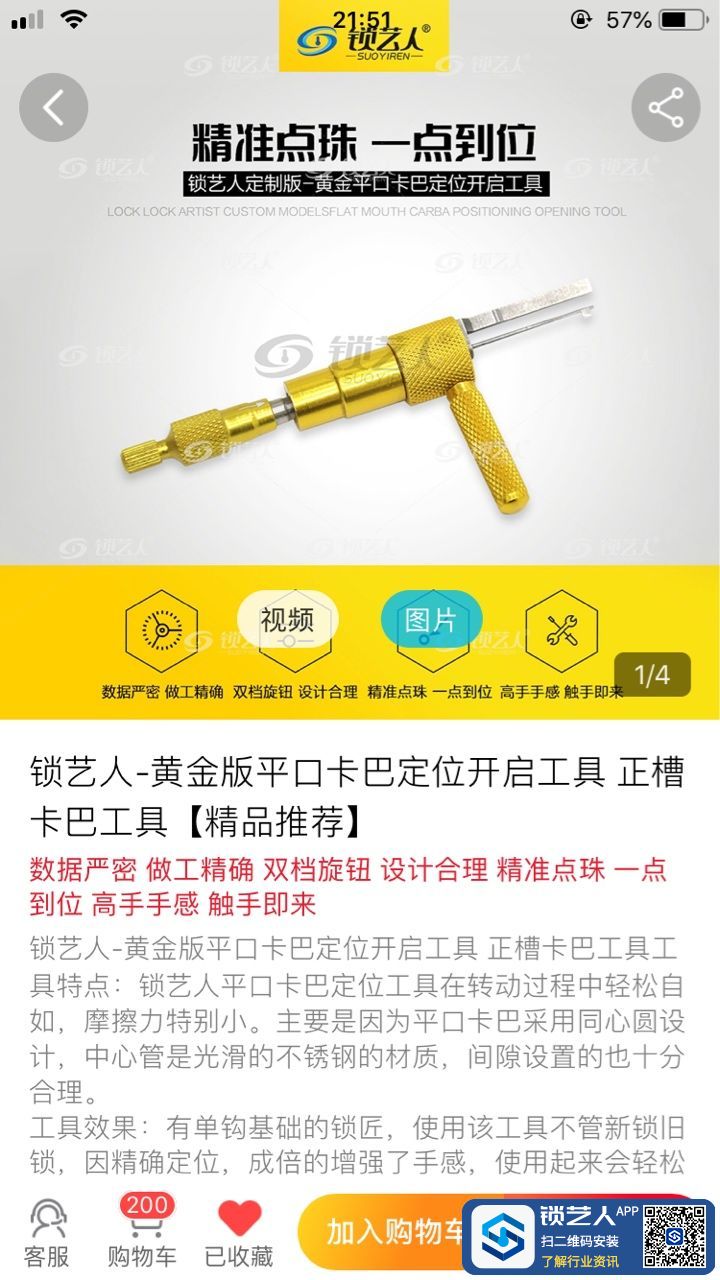The image size is (720, 1280).
Task: Open the 购物车 shopping cart
Action: tap(142, 1234)
